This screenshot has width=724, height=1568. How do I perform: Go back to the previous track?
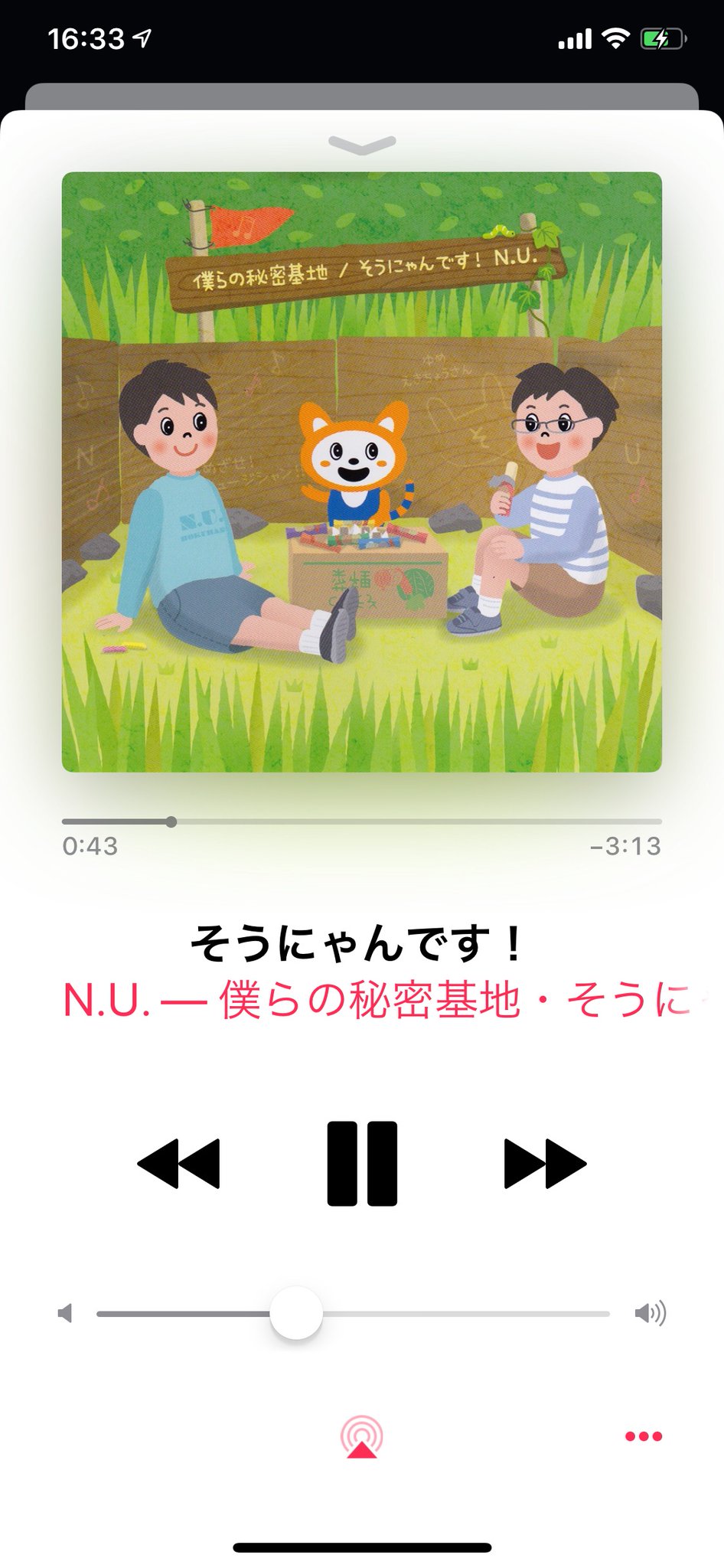click(x=178, y=1163)
